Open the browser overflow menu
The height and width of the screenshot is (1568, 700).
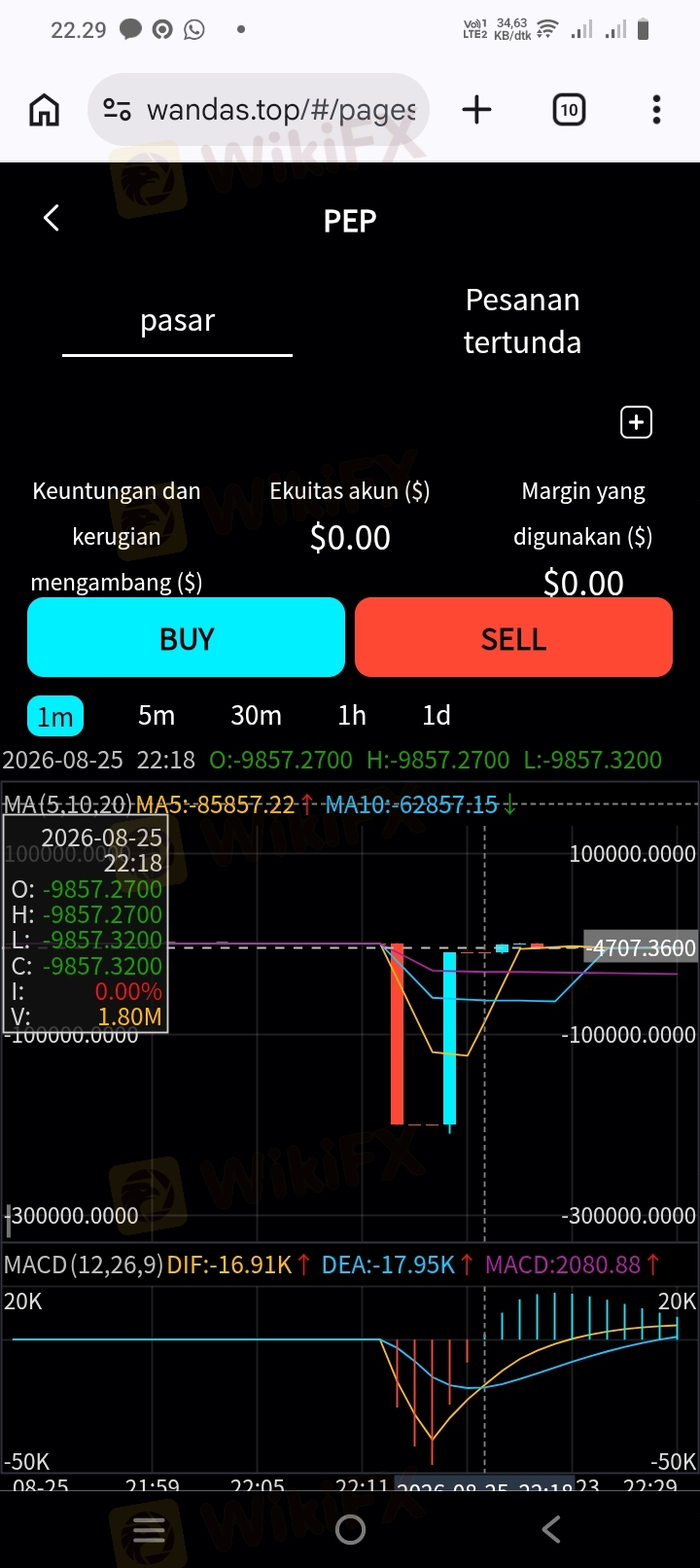(657, 110)
